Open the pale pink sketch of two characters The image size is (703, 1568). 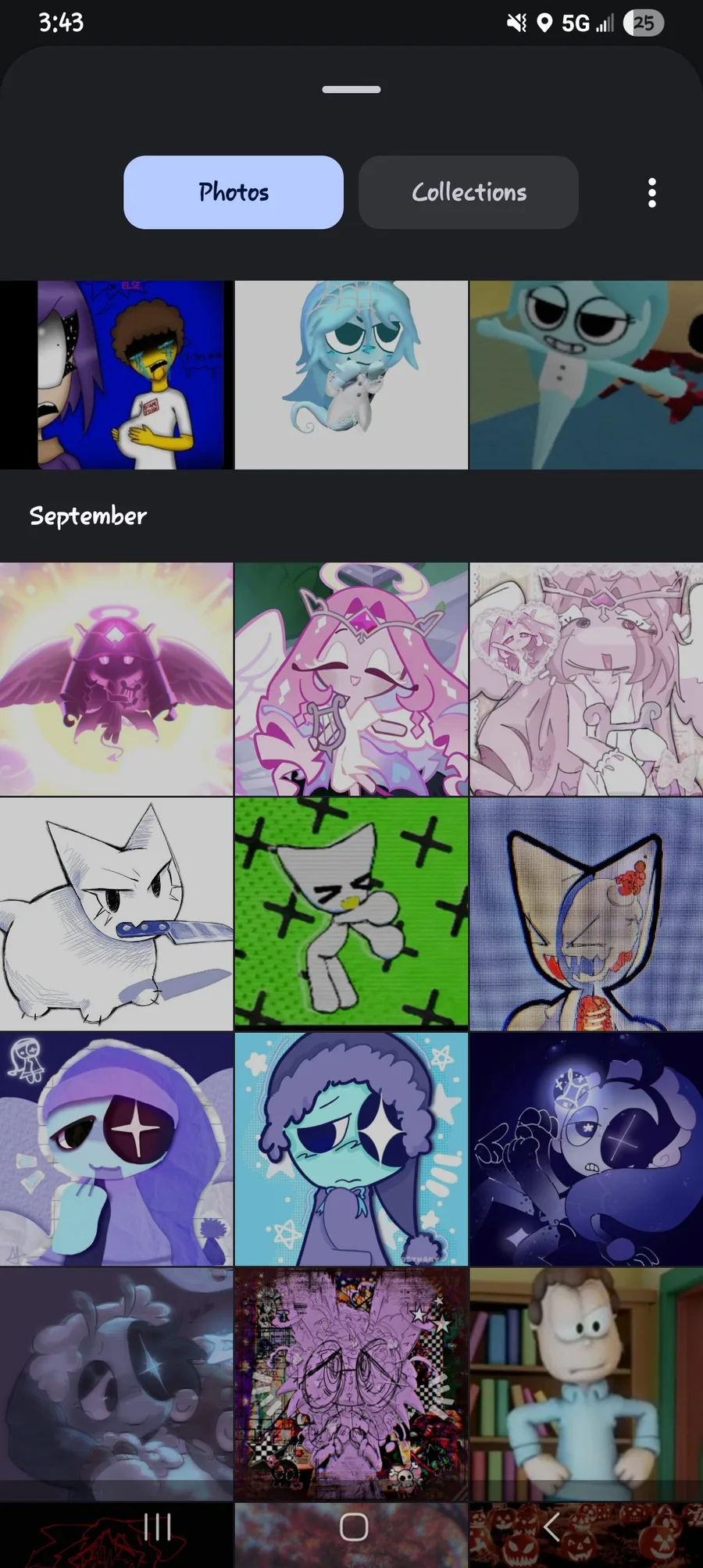587,679
